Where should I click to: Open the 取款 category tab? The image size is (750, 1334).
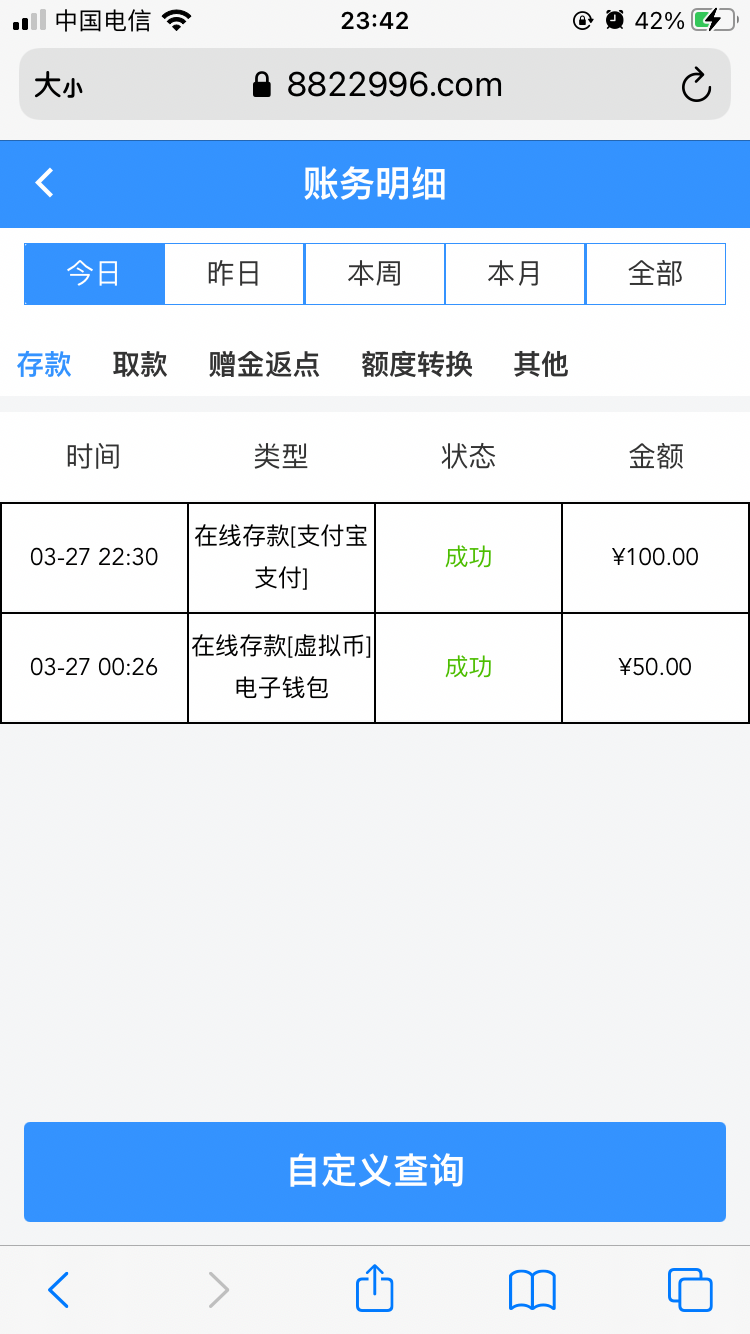tap(140, 364)
